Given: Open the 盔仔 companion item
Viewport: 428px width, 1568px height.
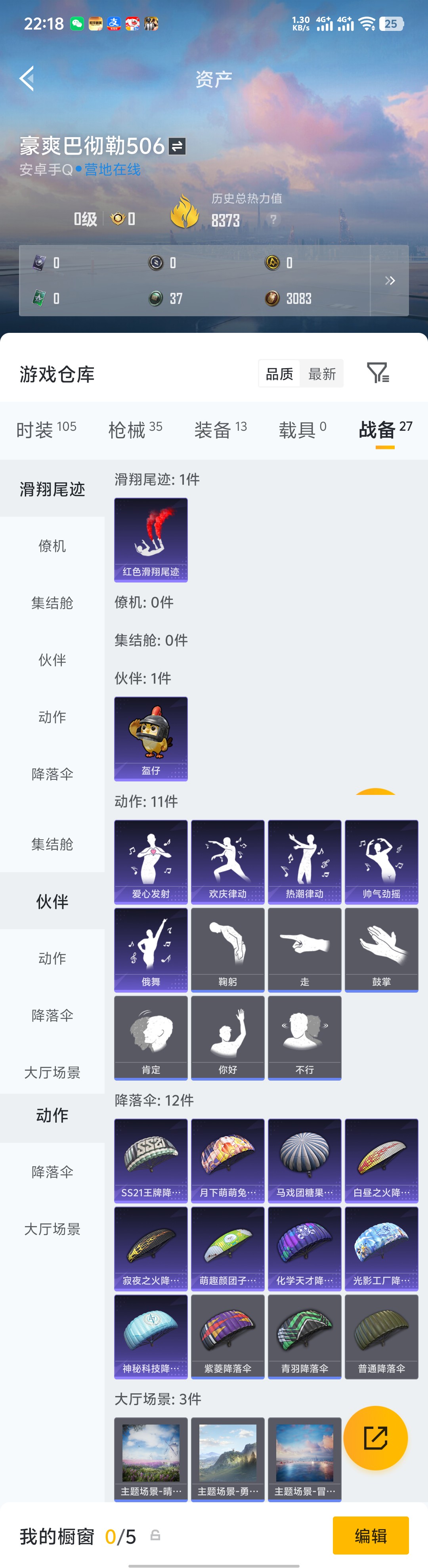Looking at the screenshot, I should click(151, 738).
